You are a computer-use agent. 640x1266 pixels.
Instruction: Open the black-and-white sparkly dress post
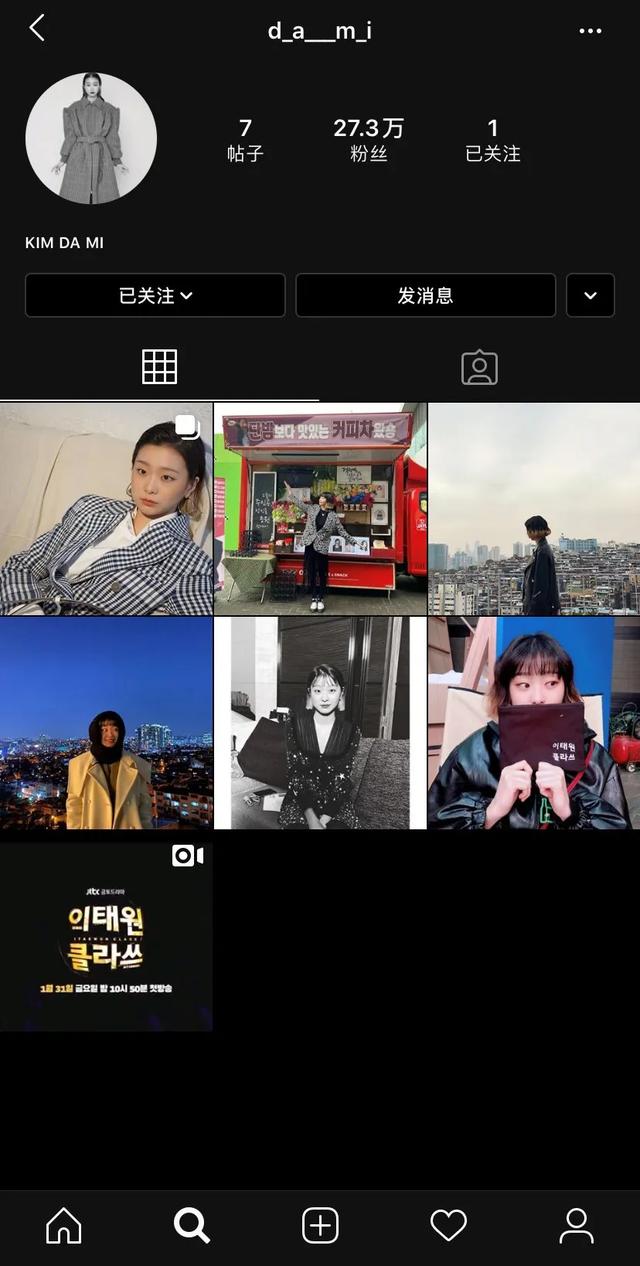320,723
